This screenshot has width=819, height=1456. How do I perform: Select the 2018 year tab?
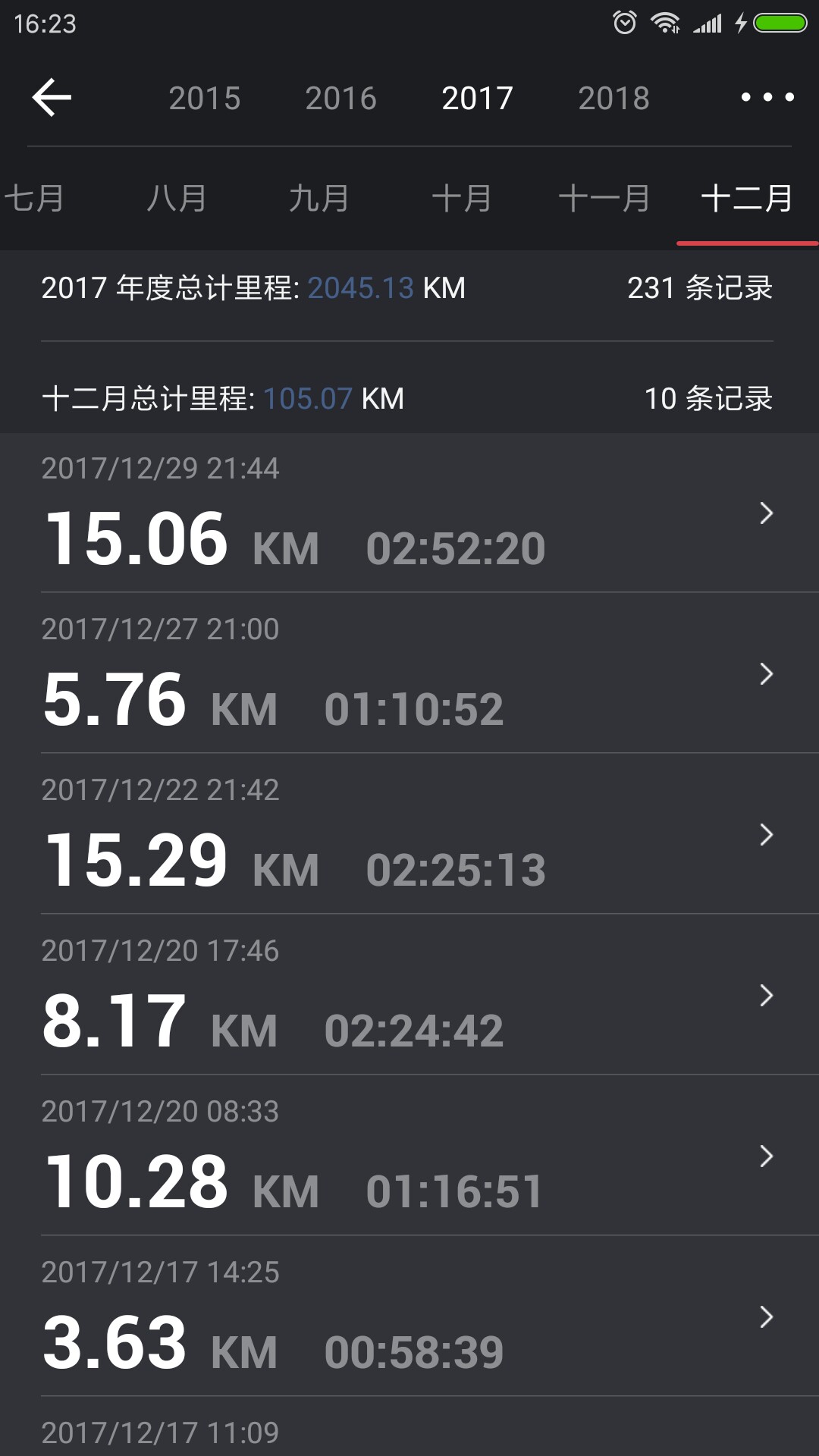(x=614, y=99)
